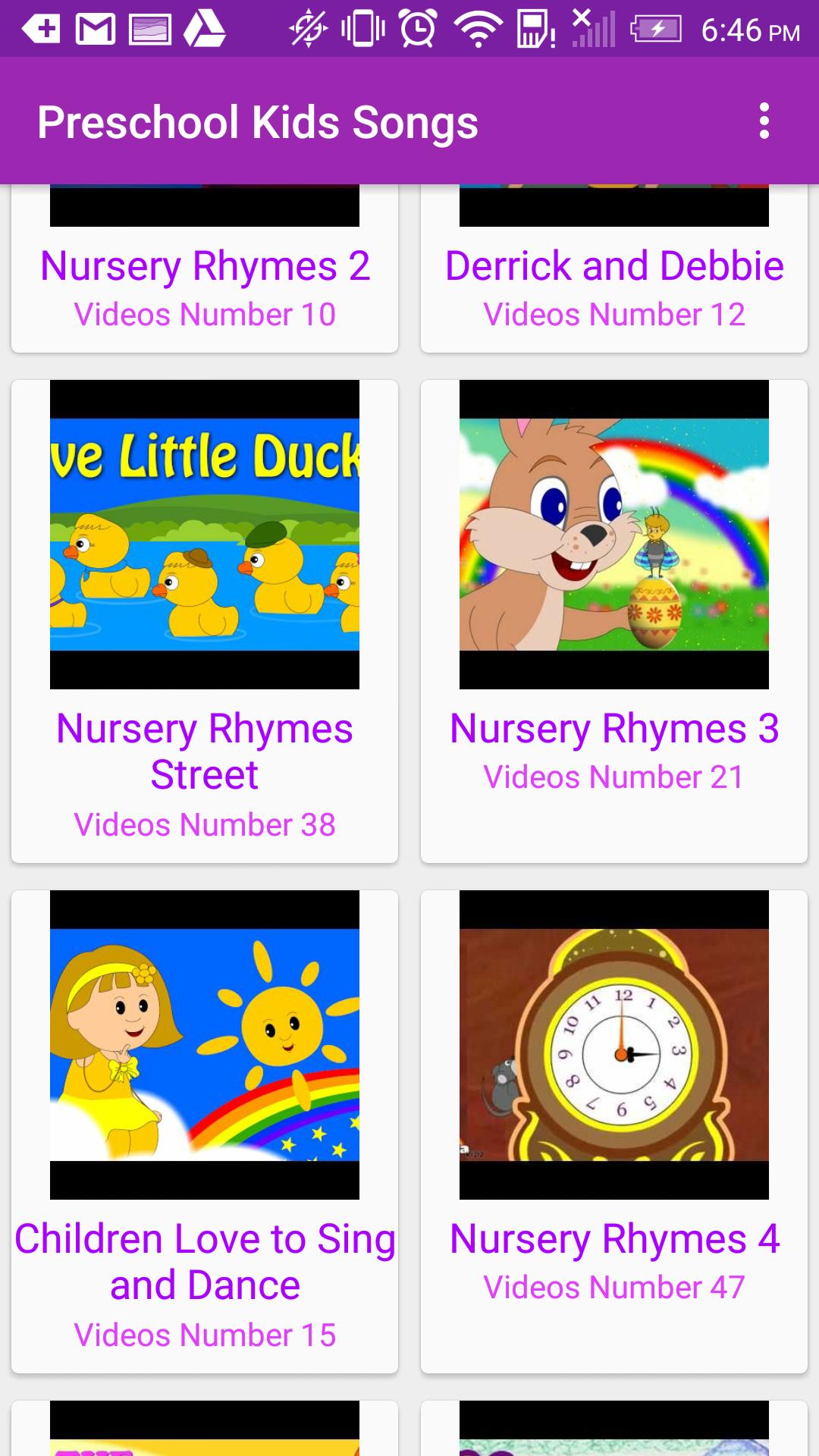Tap the Preschool Kids Songs title
The image size is (819, 1456).
(258, 121)
